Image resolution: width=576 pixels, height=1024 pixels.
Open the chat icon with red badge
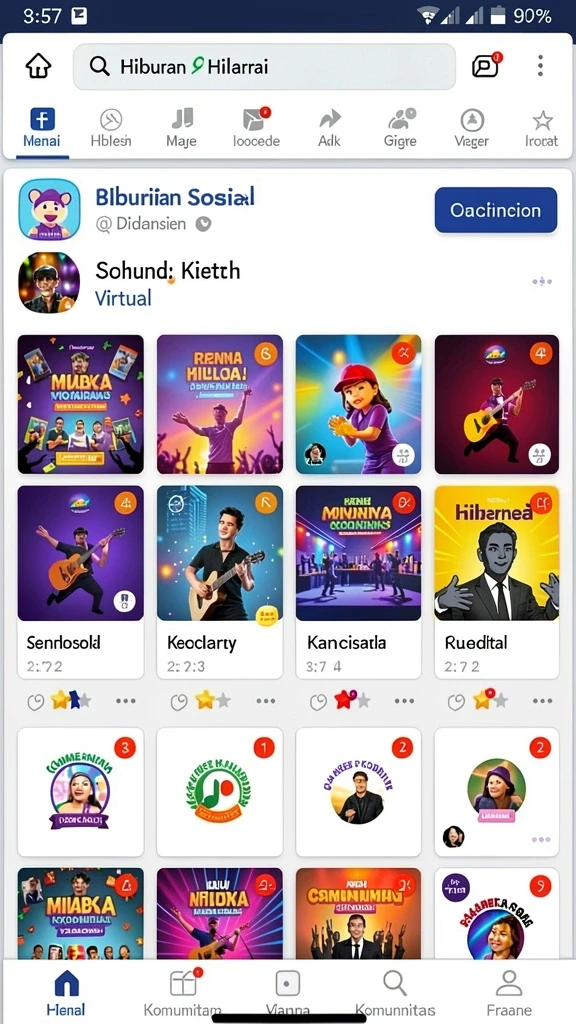tap(486, 66)
